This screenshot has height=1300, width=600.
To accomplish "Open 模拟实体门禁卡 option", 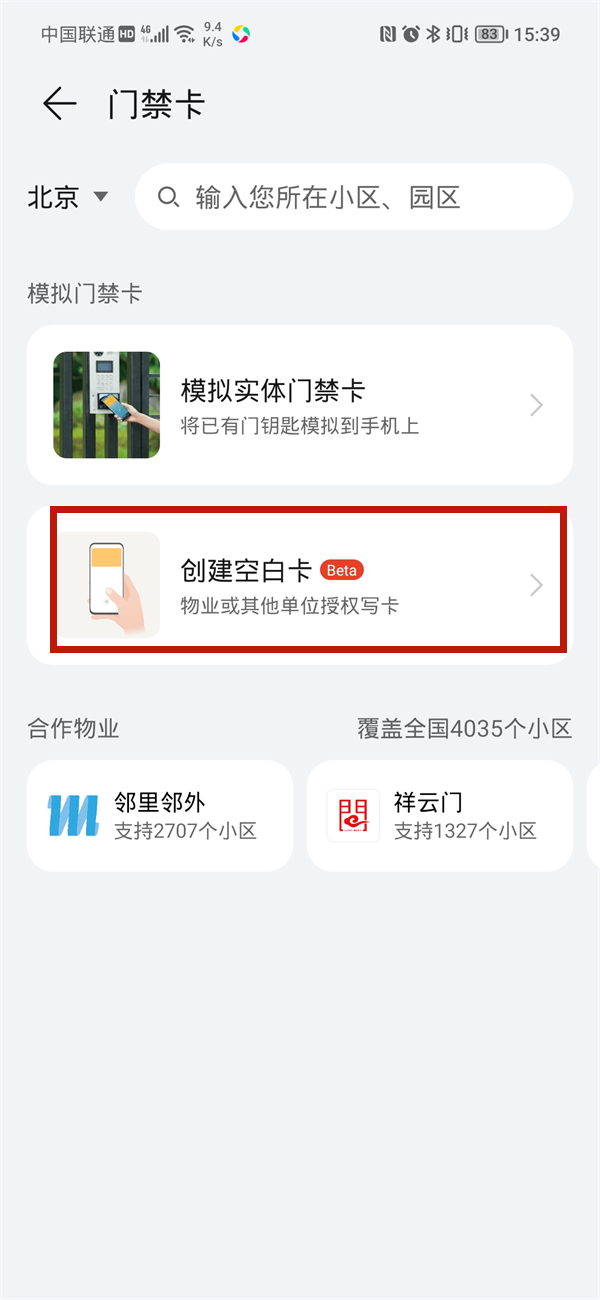I will pyautogui.click(x=300, y=405).
